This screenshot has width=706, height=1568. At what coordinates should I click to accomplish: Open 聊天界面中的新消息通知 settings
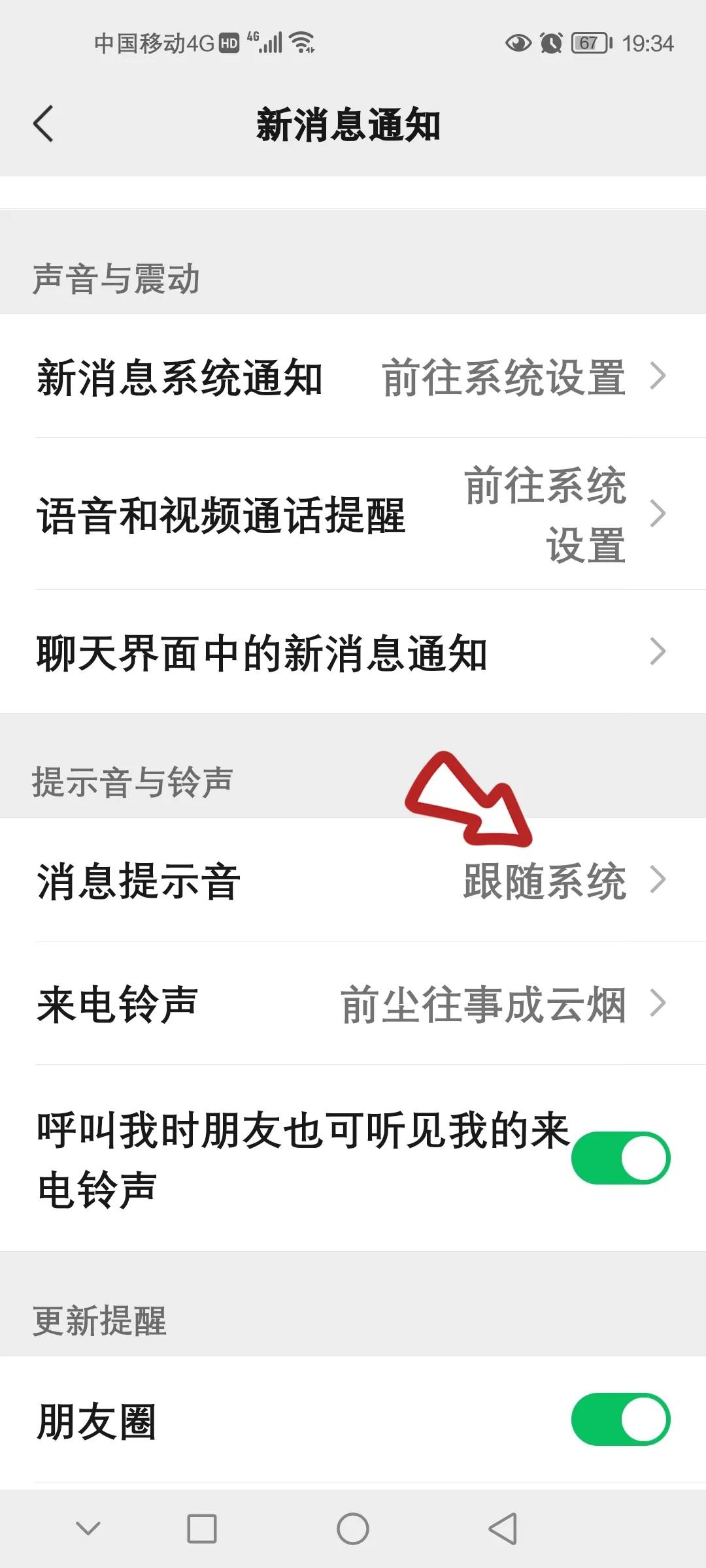353,652
